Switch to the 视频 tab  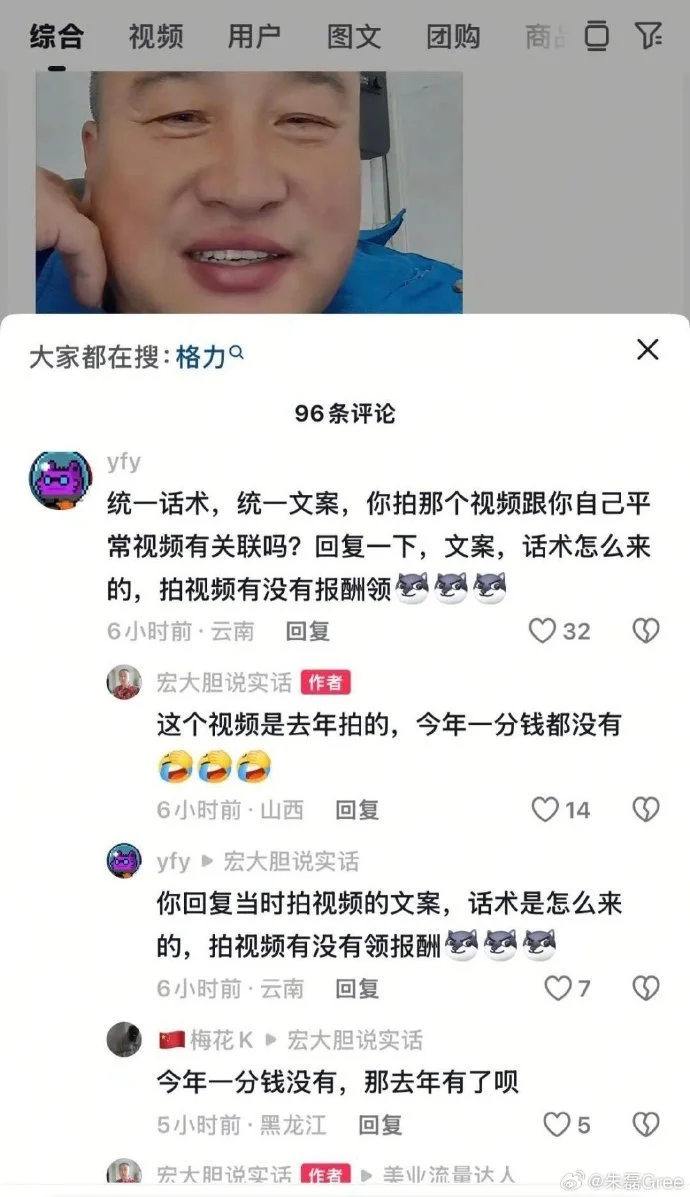pos(156,37)
